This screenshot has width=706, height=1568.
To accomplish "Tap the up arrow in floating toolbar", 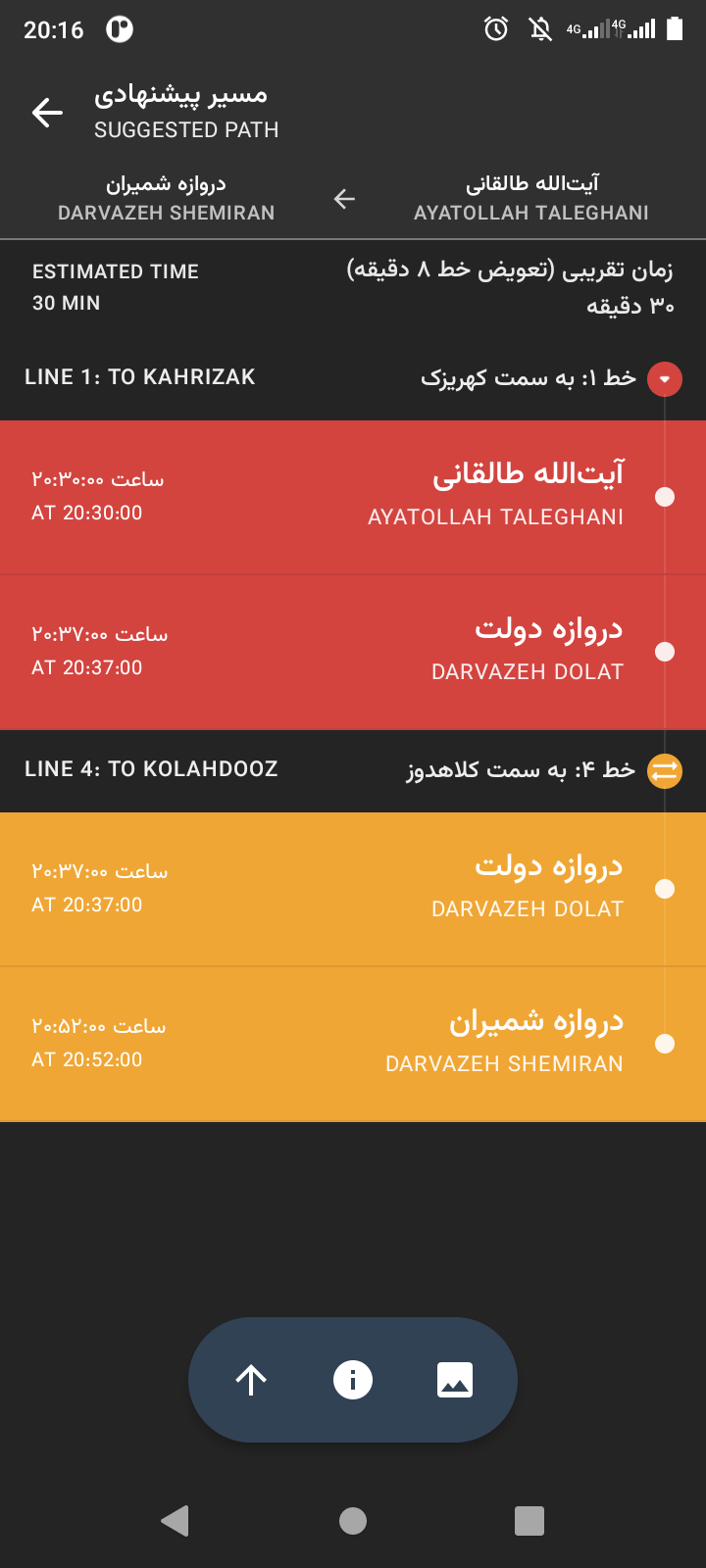I will 251,1380.
